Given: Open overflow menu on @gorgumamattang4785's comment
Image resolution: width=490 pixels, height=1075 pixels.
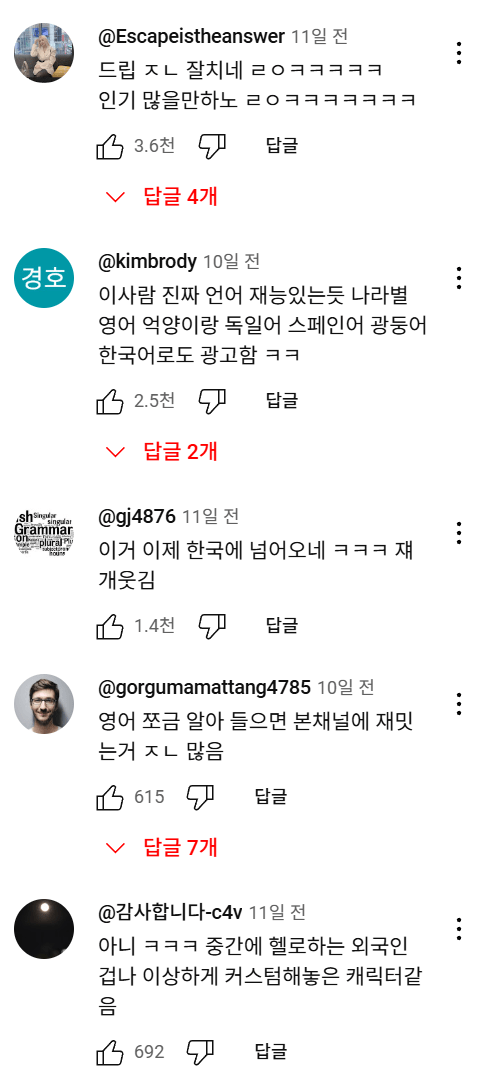Looking at the screenshot, I should point(459,704).
